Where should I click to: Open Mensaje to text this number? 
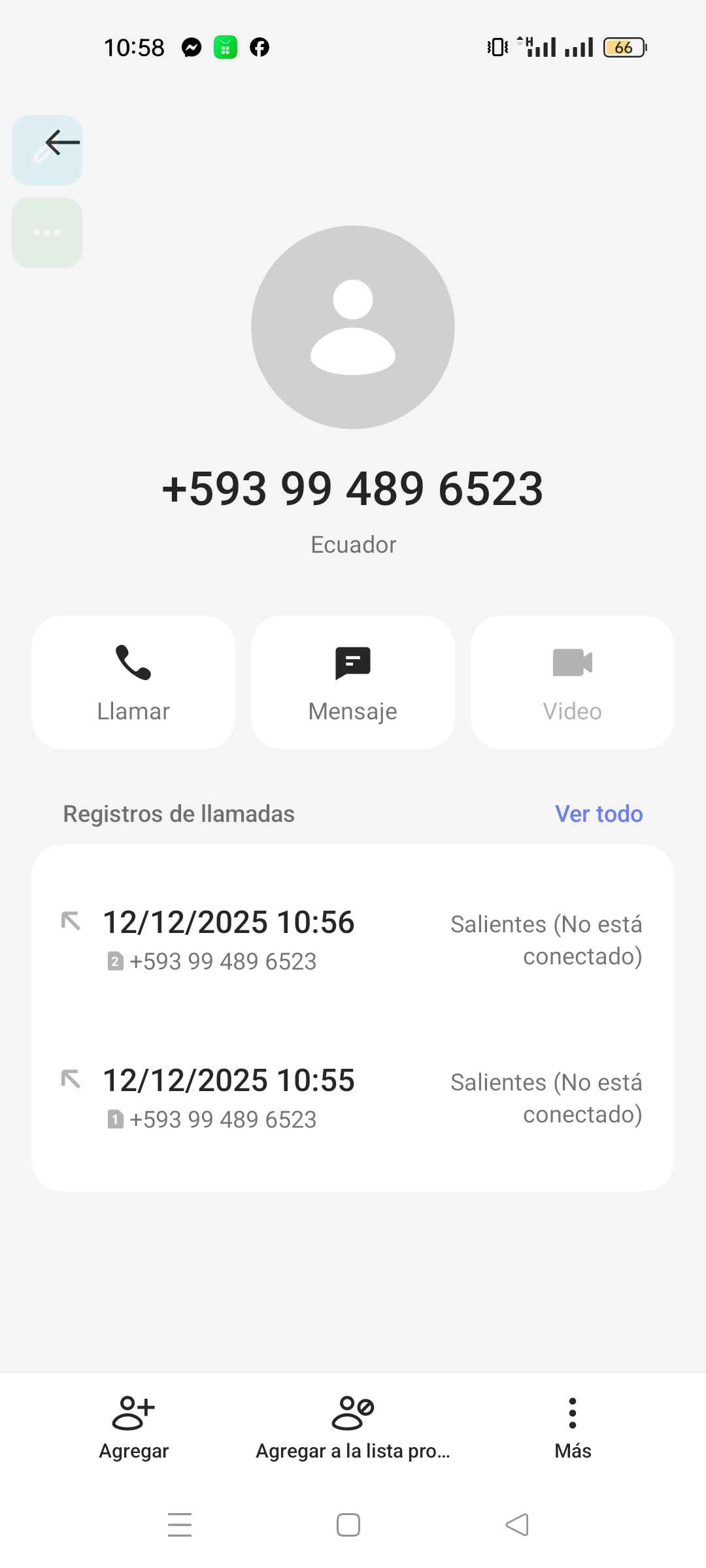[353, 682]
